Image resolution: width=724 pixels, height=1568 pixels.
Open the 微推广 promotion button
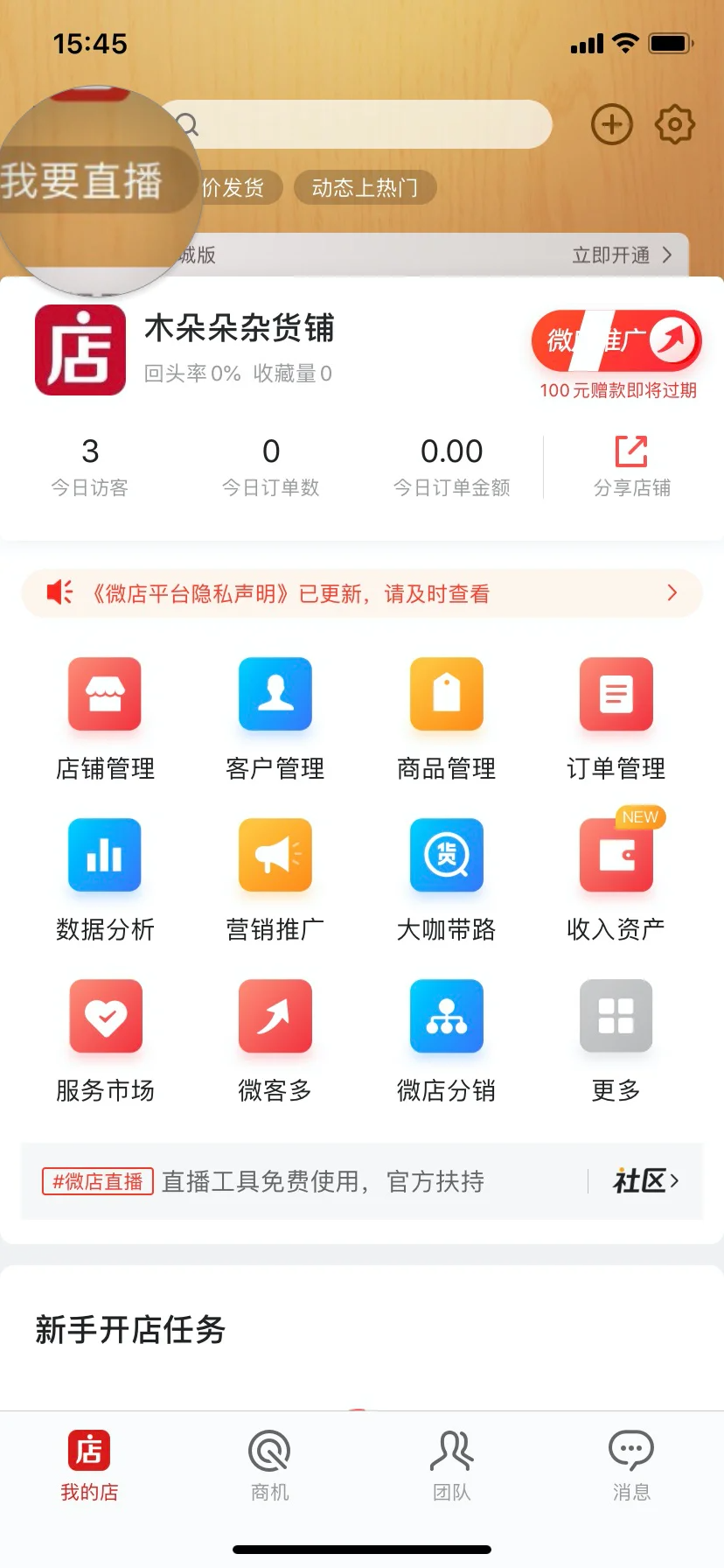point(616,340)
